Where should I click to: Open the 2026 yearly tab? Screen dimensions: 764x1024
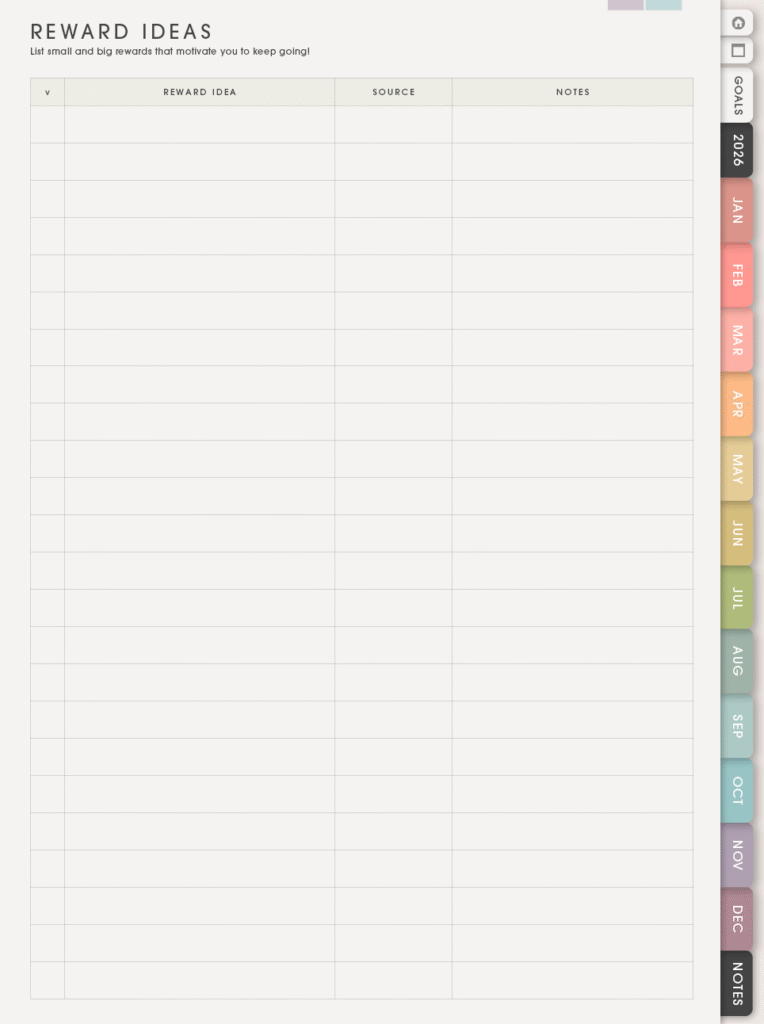[x=738, y=150]
